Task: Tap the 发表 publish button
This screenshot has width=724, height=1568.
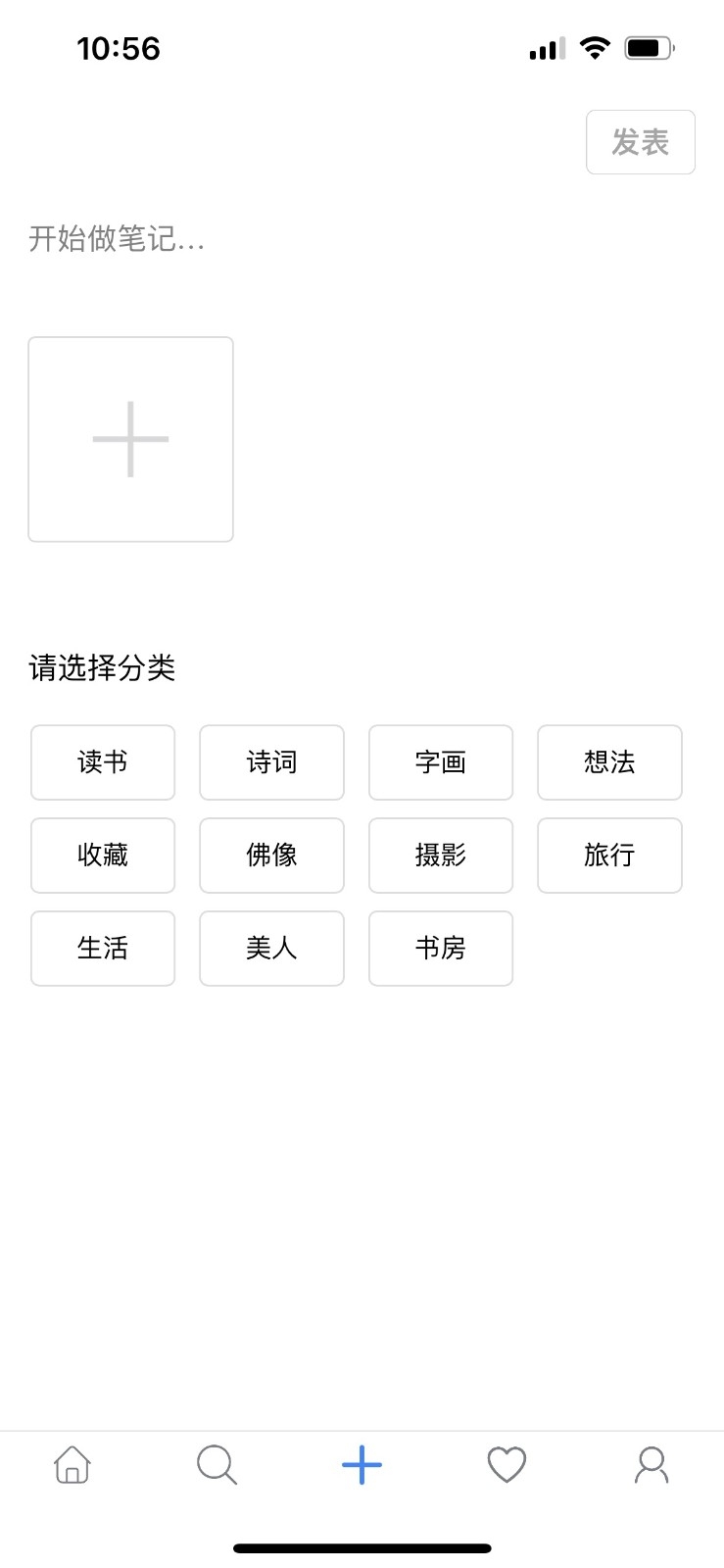Action: tap(640, 142)
